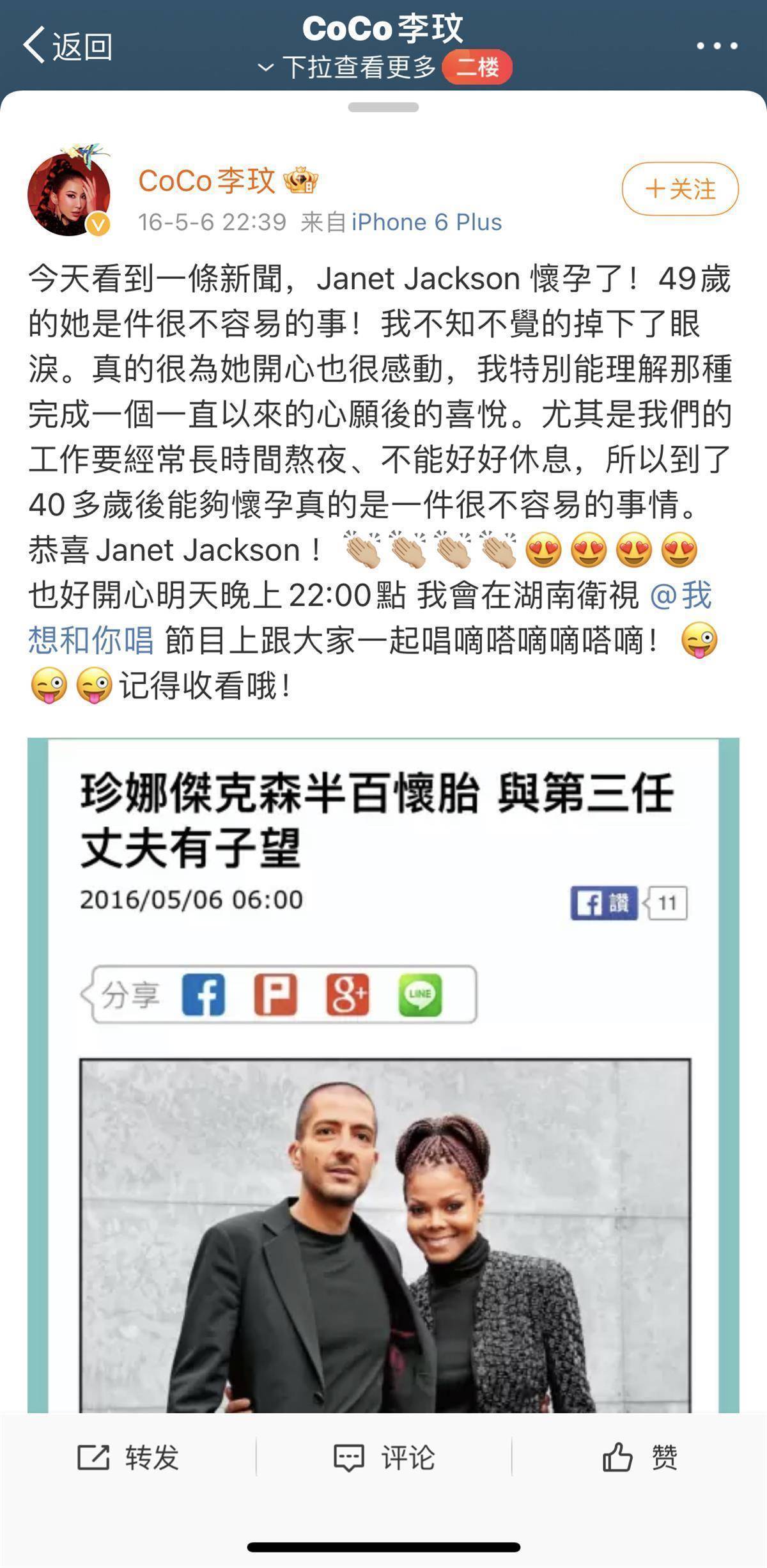This screenshot has width=767, height=1568.
Task: Open comments via 评论
Action: click(x=383, y=1458)
